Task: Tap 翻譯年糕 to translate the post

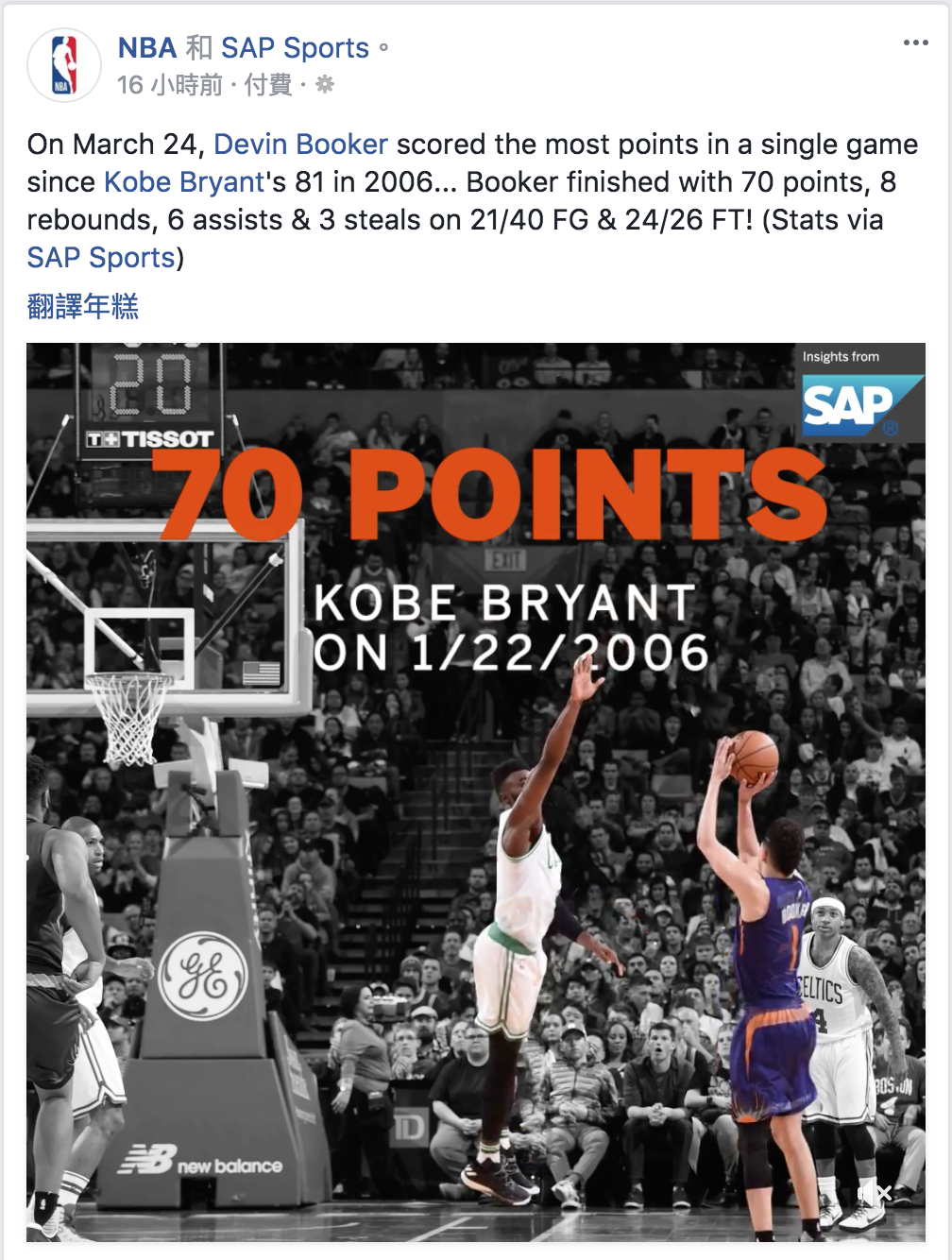Action: click(x=83, y=307)
